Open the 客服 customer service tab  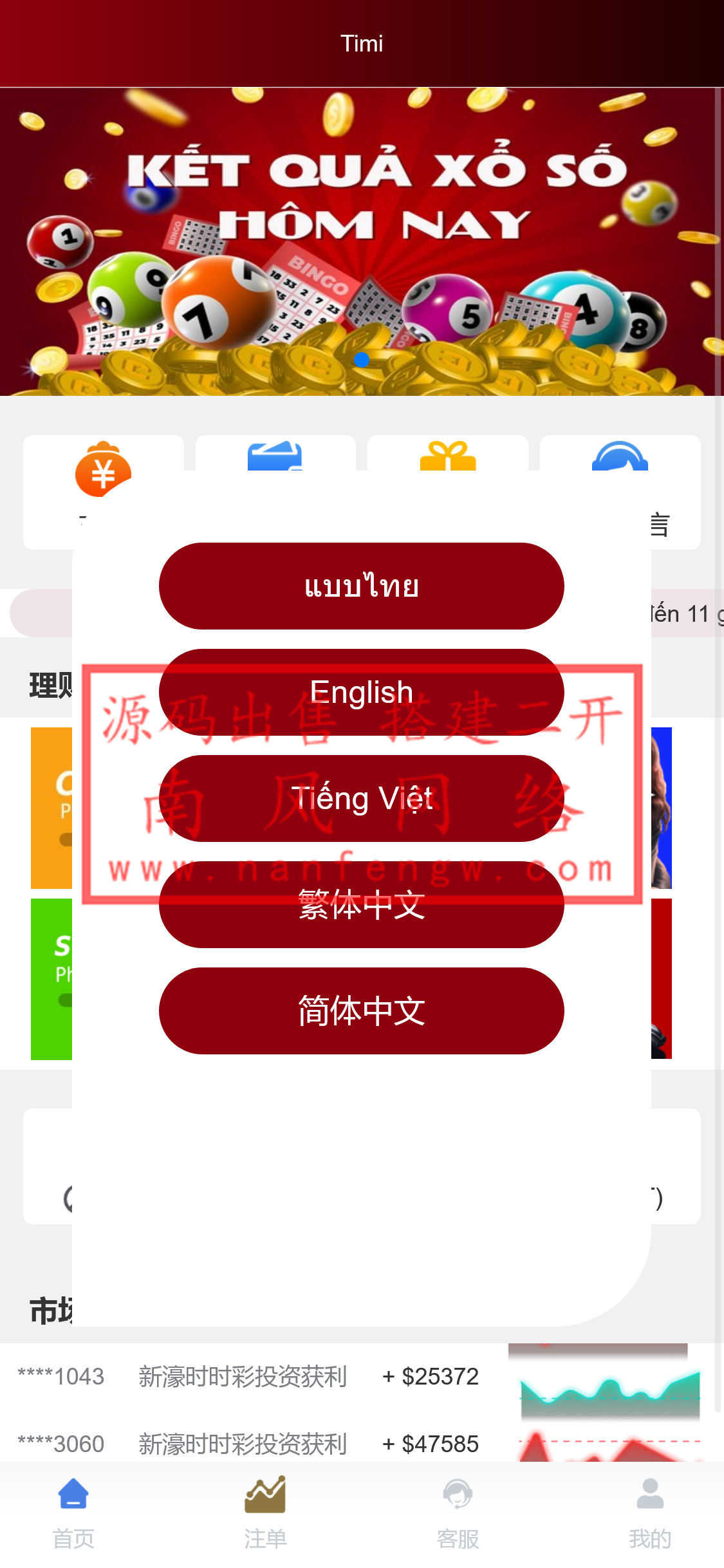[458, 1513]
